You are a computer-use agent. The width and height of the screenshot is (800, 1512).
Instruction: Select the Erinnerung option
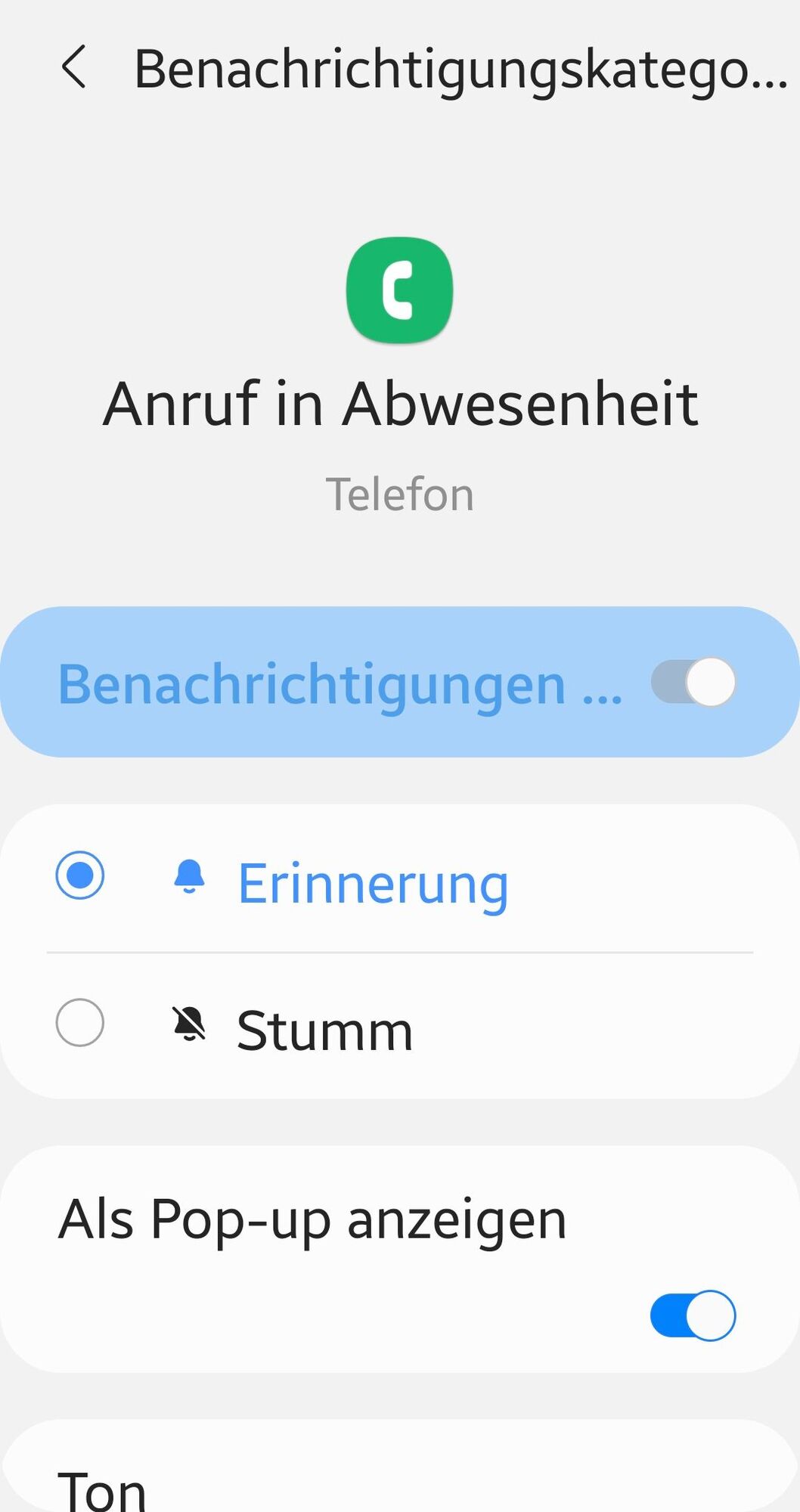click(x=80, y=875)
